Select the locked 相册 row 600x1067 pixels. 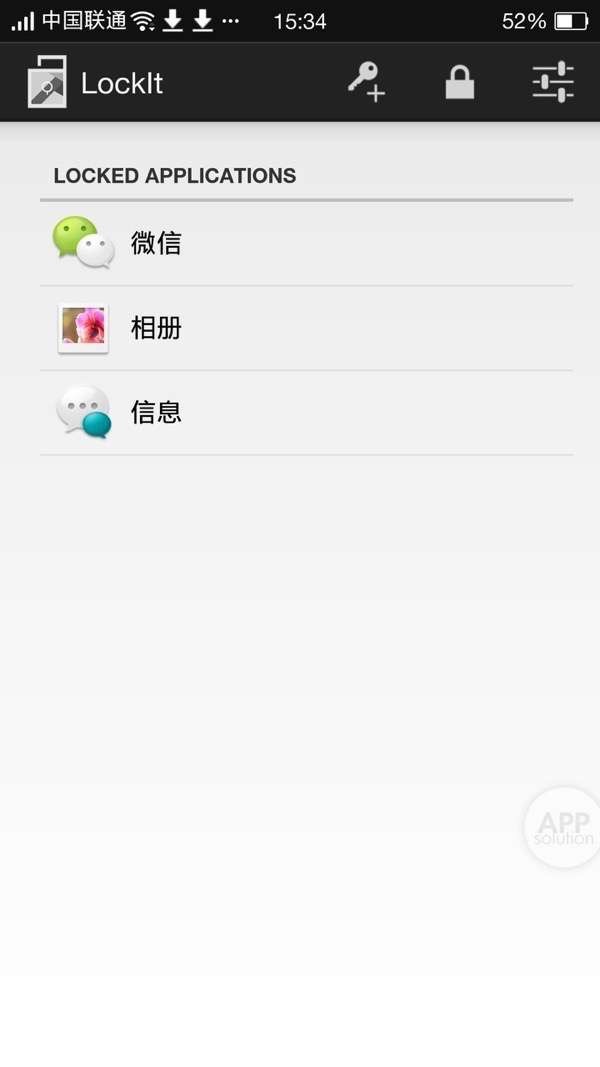(306, 328)
